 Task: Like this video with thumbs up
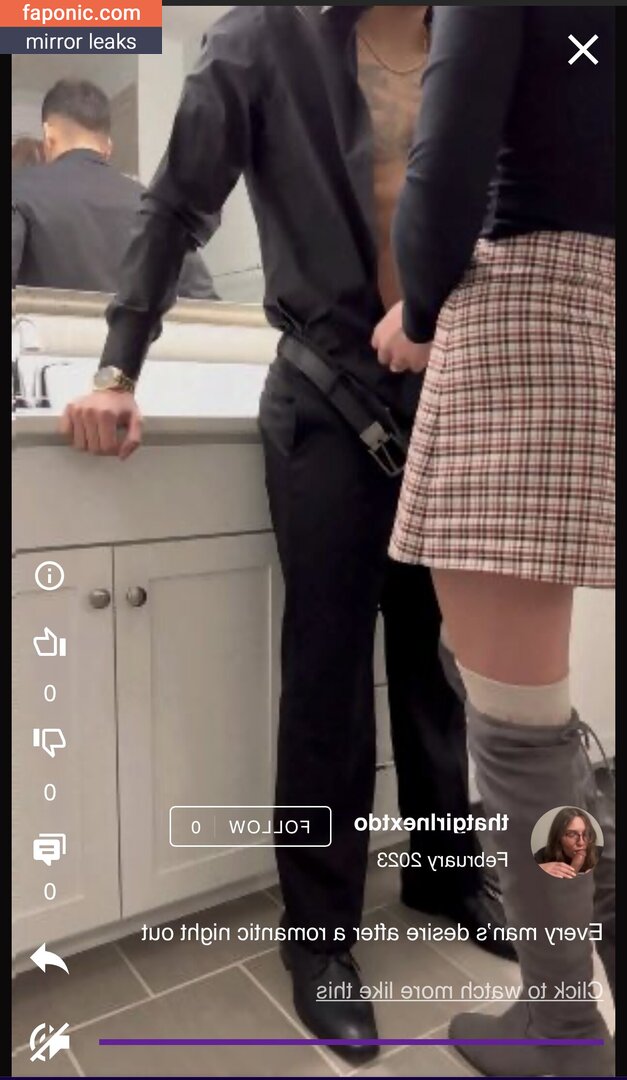49,642
